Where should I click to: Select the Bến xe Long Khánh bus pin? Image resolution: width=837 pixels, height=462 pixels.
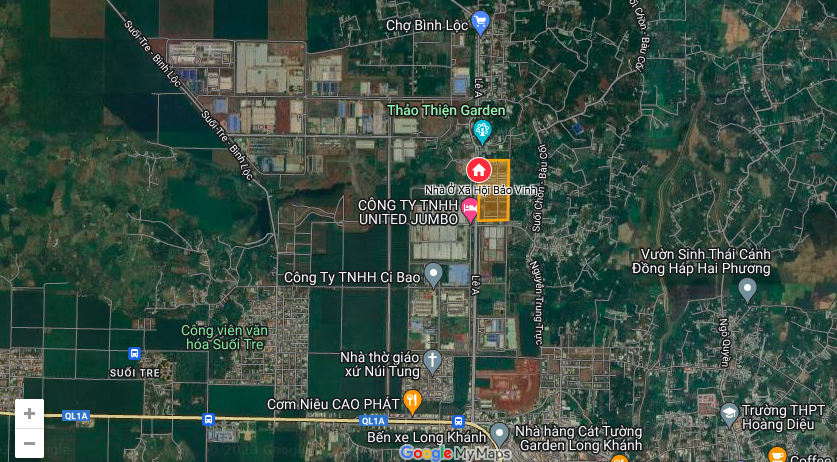458,421
